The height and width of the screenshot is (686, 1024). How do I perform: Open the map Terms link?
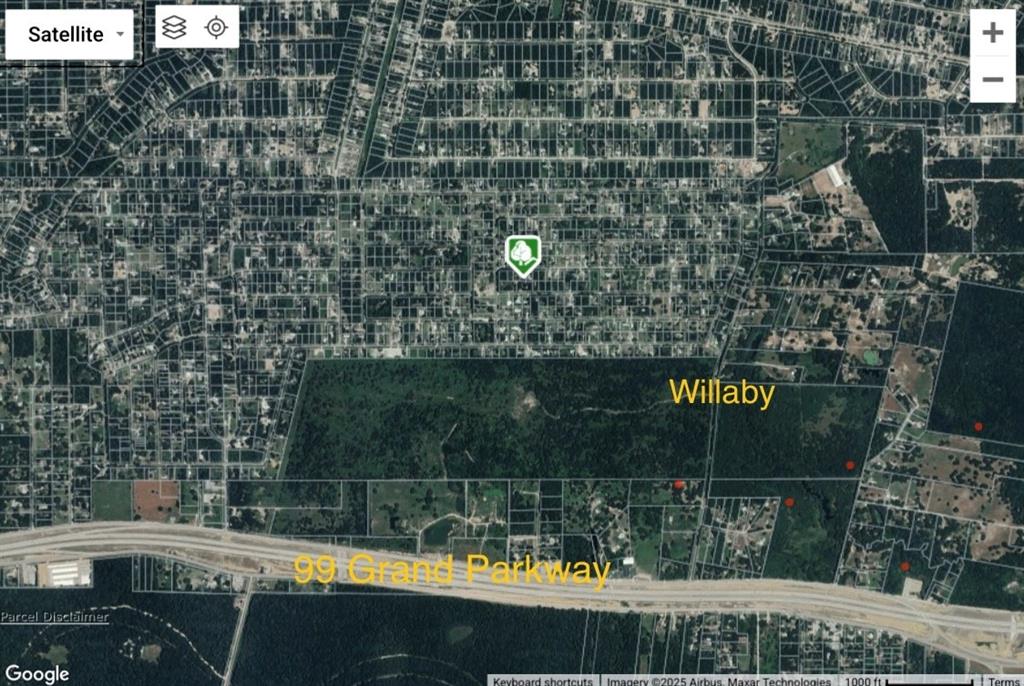pyautogui.click(x=1003, y=681)
